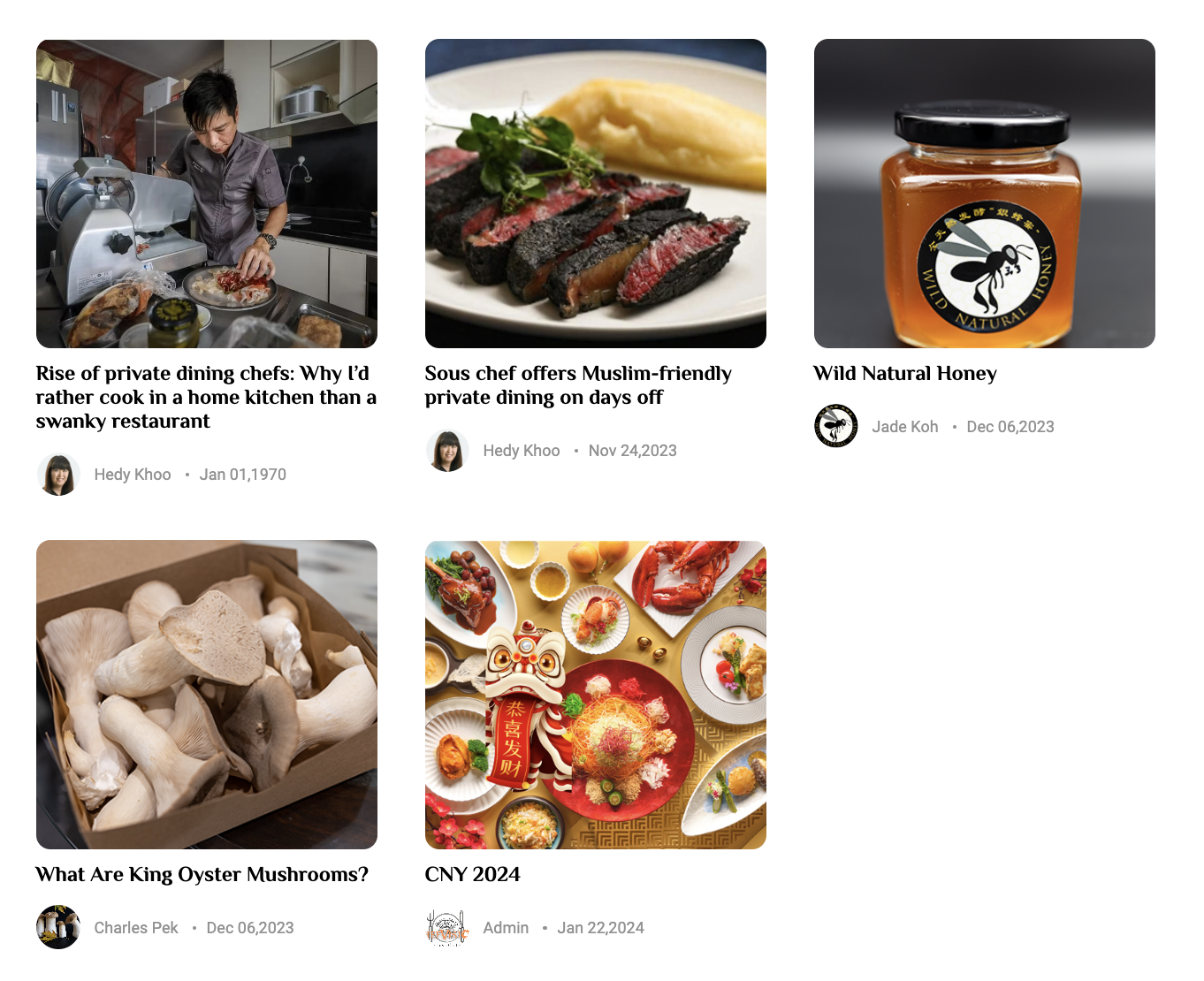Open the CNY 2024 feast image
Screen dimensions: 1204x981
595,695
